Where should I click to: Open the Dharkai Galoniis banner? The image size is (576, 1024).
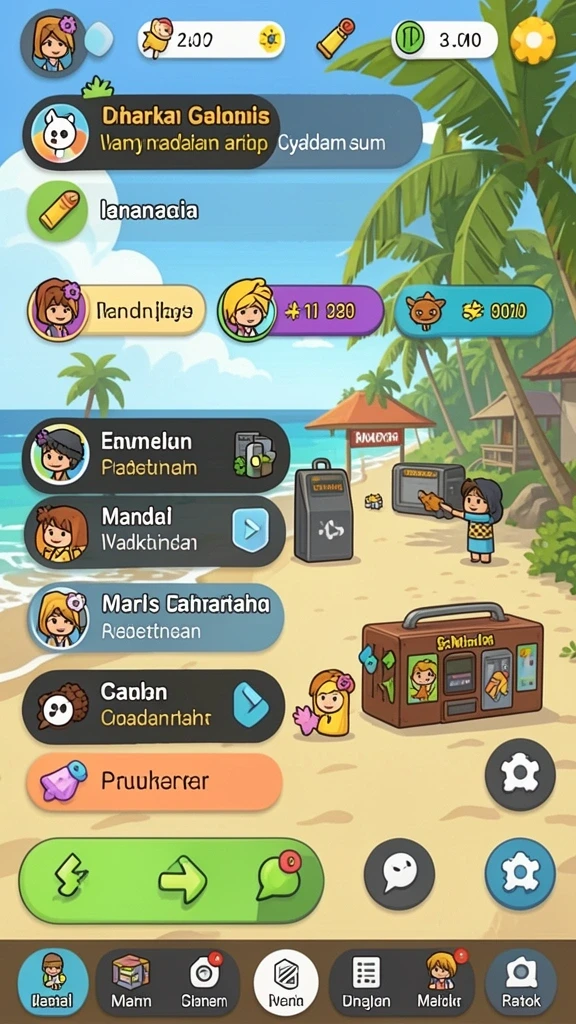(x=222, y=131)
